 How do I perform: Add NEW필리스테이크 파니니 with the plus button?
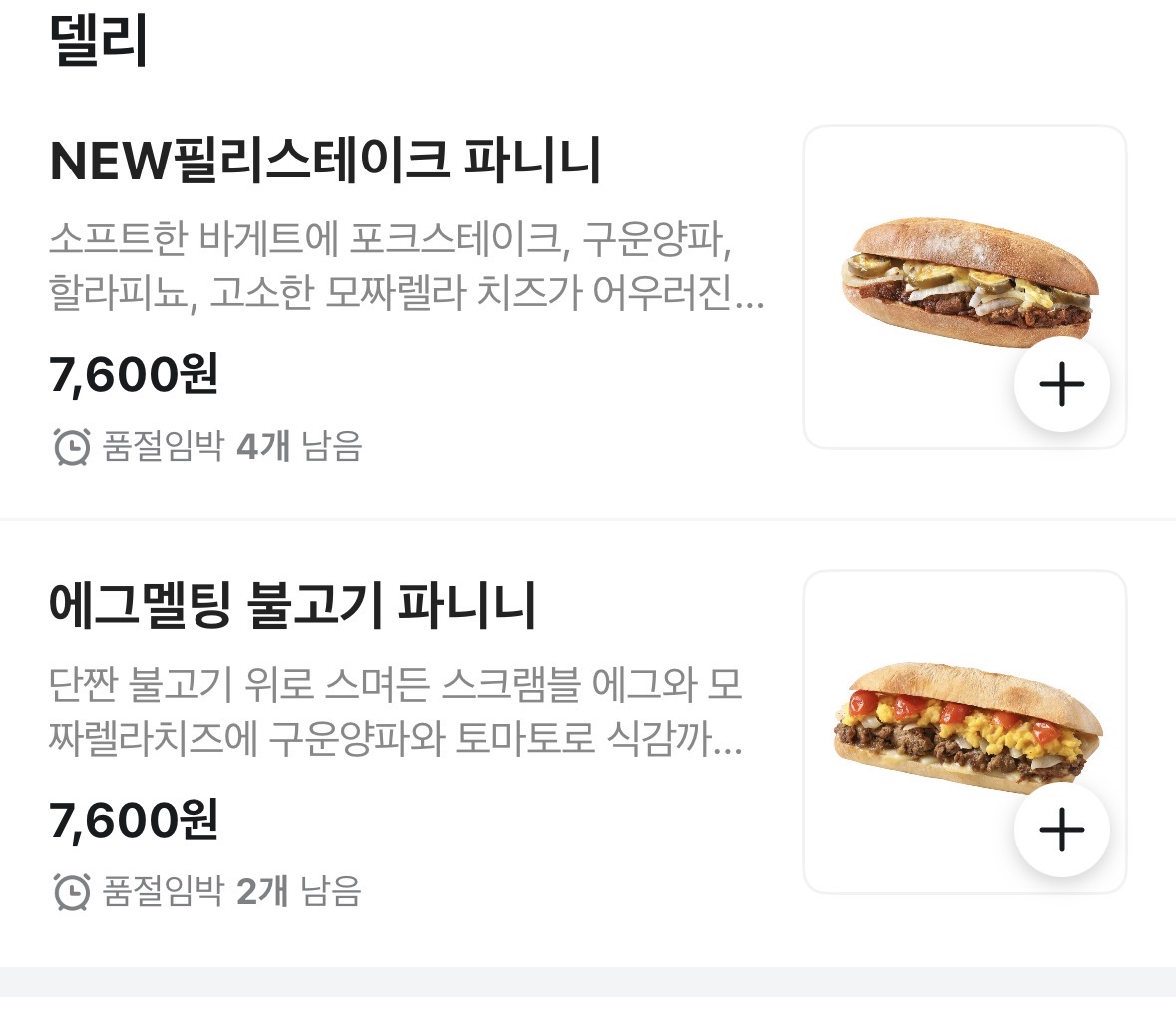[1061, 384]
